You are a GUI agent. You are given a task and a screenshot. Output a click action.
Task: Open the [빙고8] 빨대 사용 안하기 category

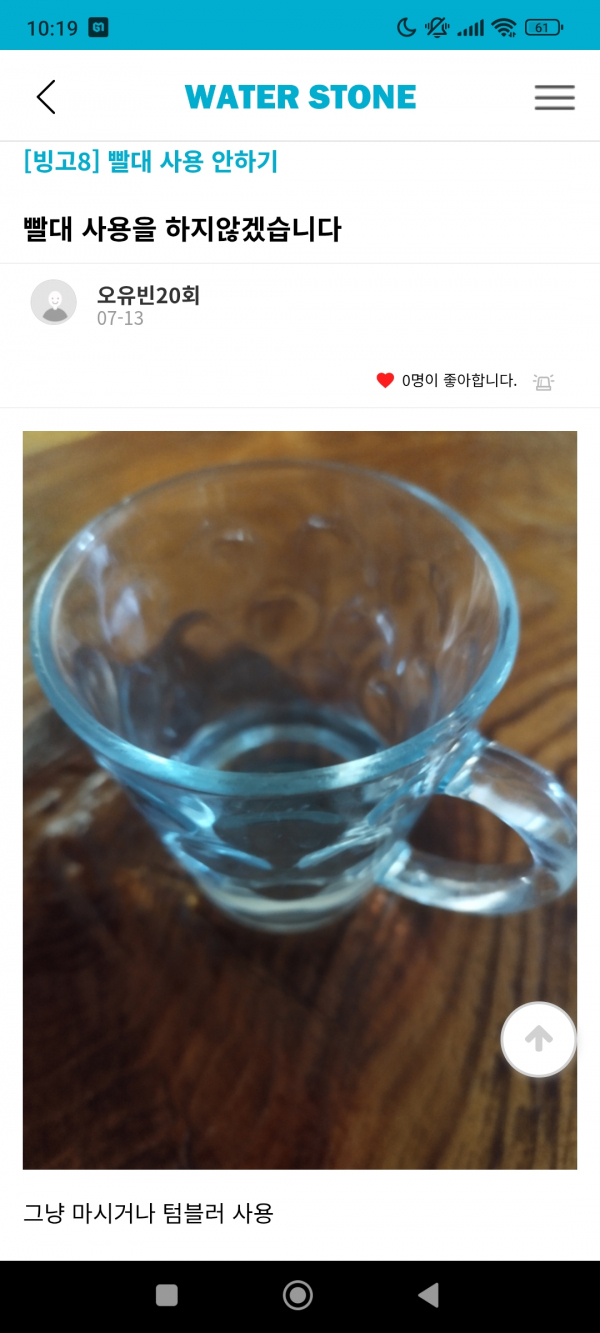pyautogui.click(x=150, y=162)
